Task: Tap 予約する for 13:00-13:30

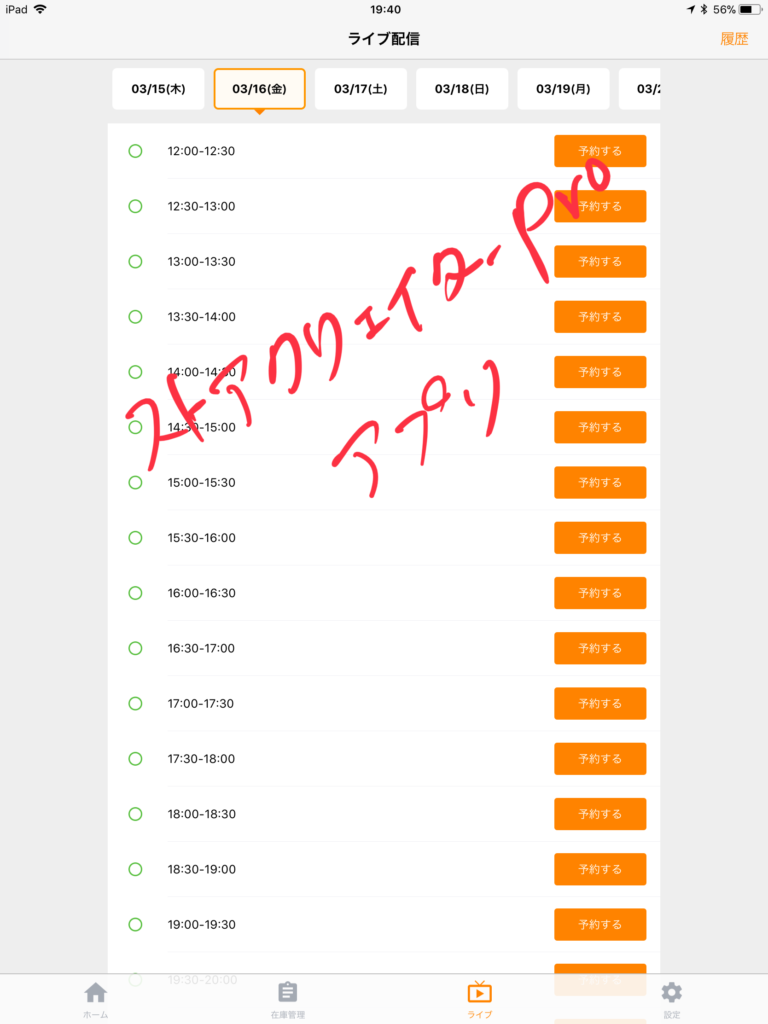Action: click(x=600, y=261)
